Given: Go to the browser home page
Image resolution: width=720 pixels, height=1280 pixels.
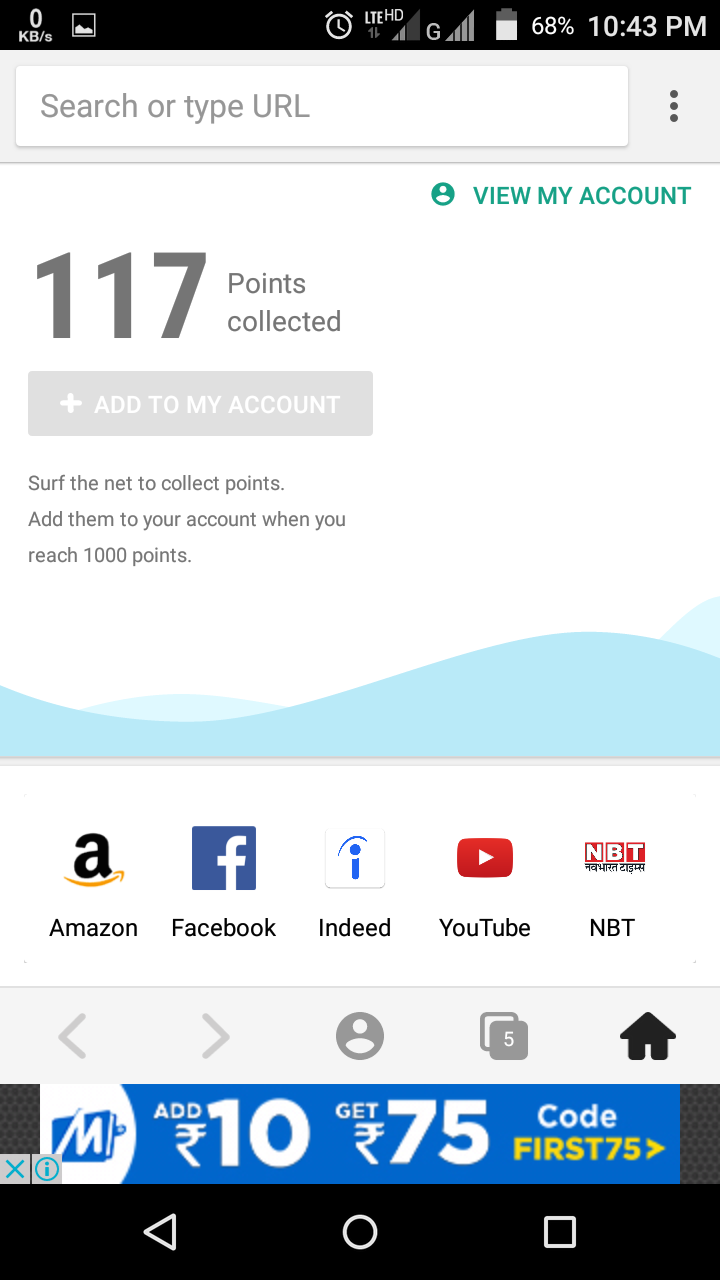Looking at the screenshot, I should (x=648, y=1036).
